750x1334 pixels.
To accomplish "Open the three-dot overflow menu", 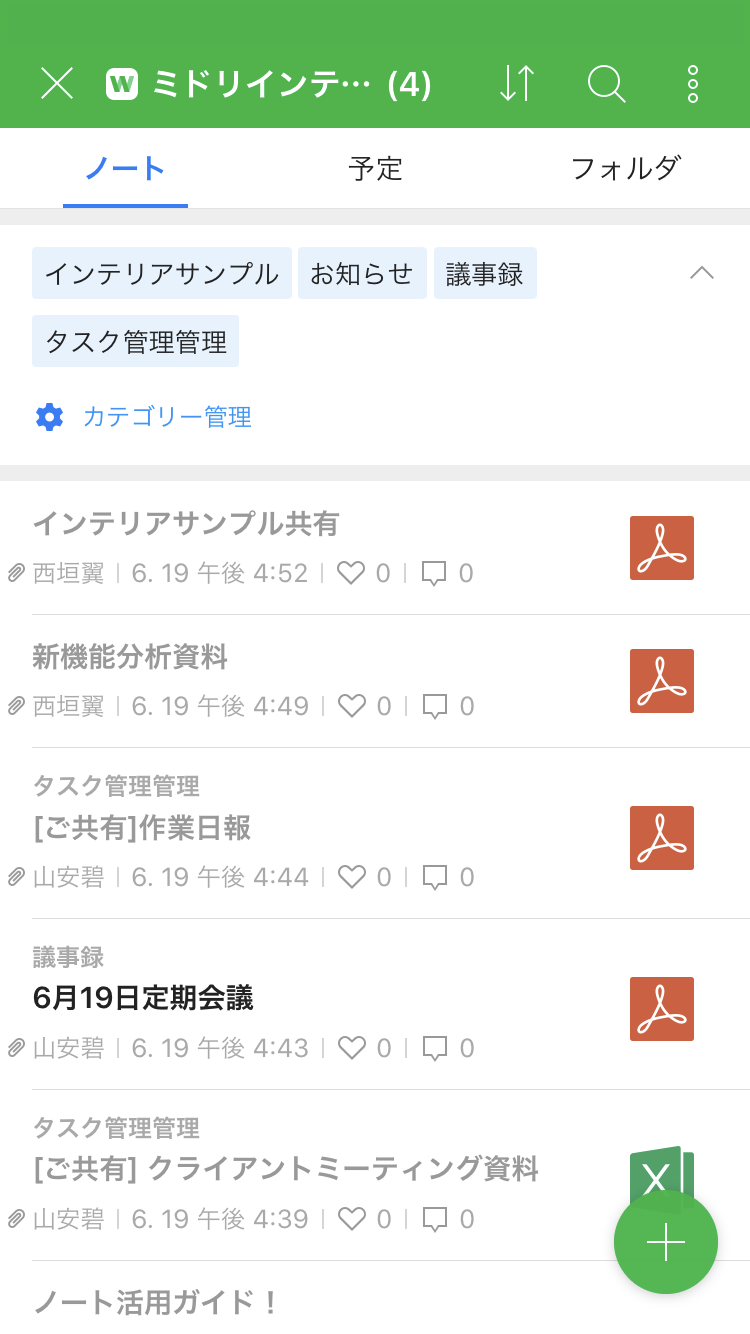I will point(692,83).
